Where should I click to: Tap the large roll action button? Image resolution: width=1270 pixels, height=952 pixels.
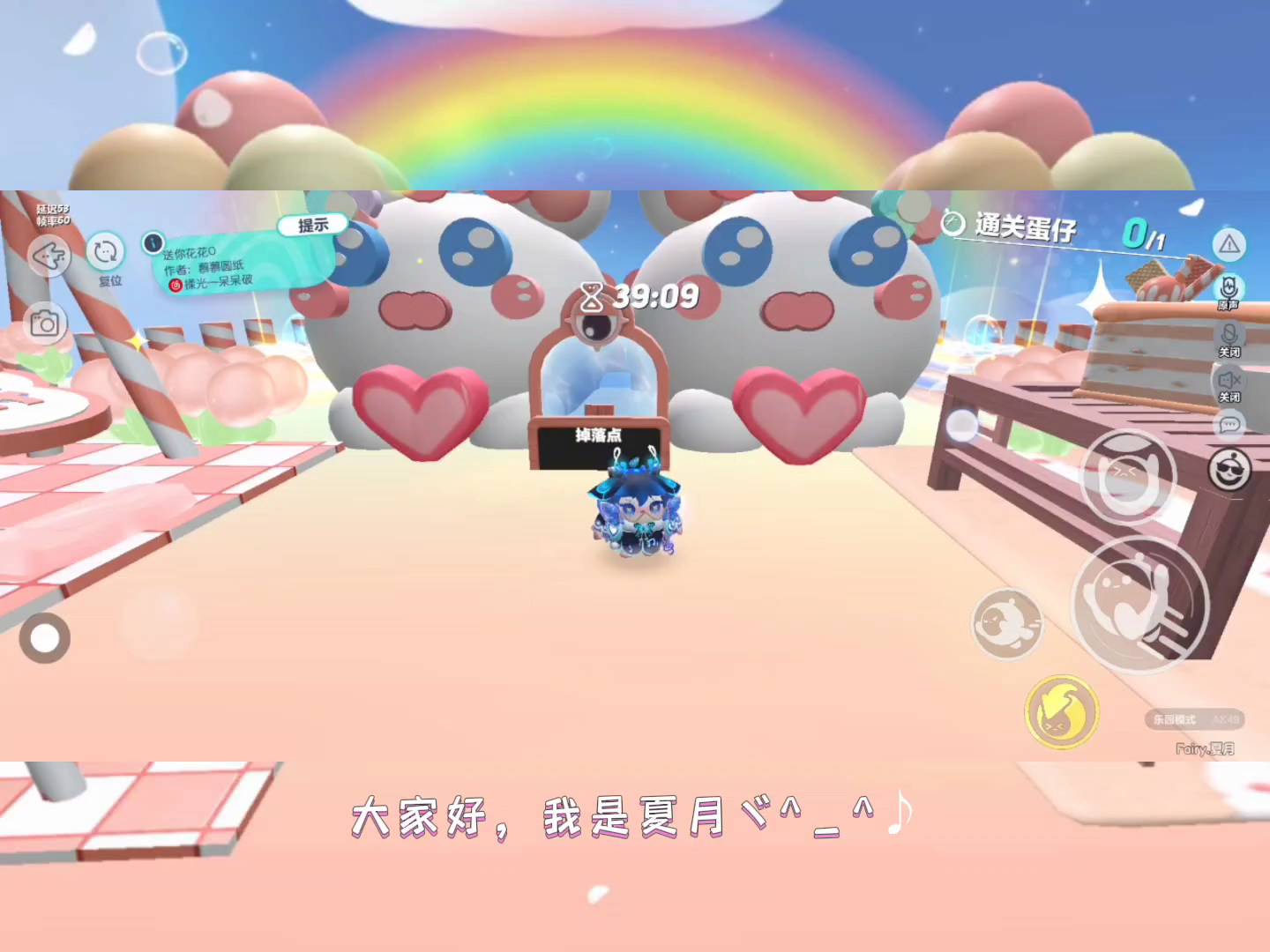coord(1139,603)
